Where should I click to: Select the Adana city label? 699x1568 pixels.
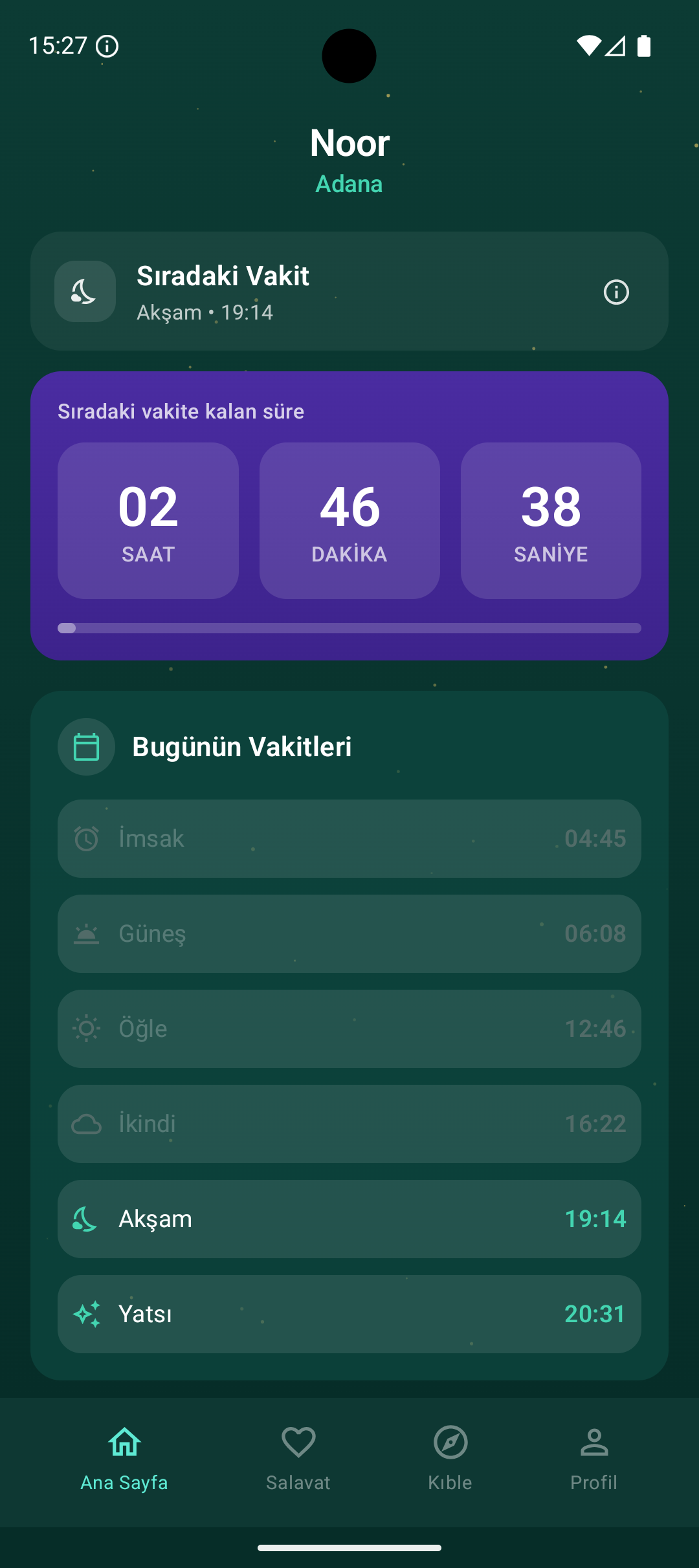tap(349, 184)
